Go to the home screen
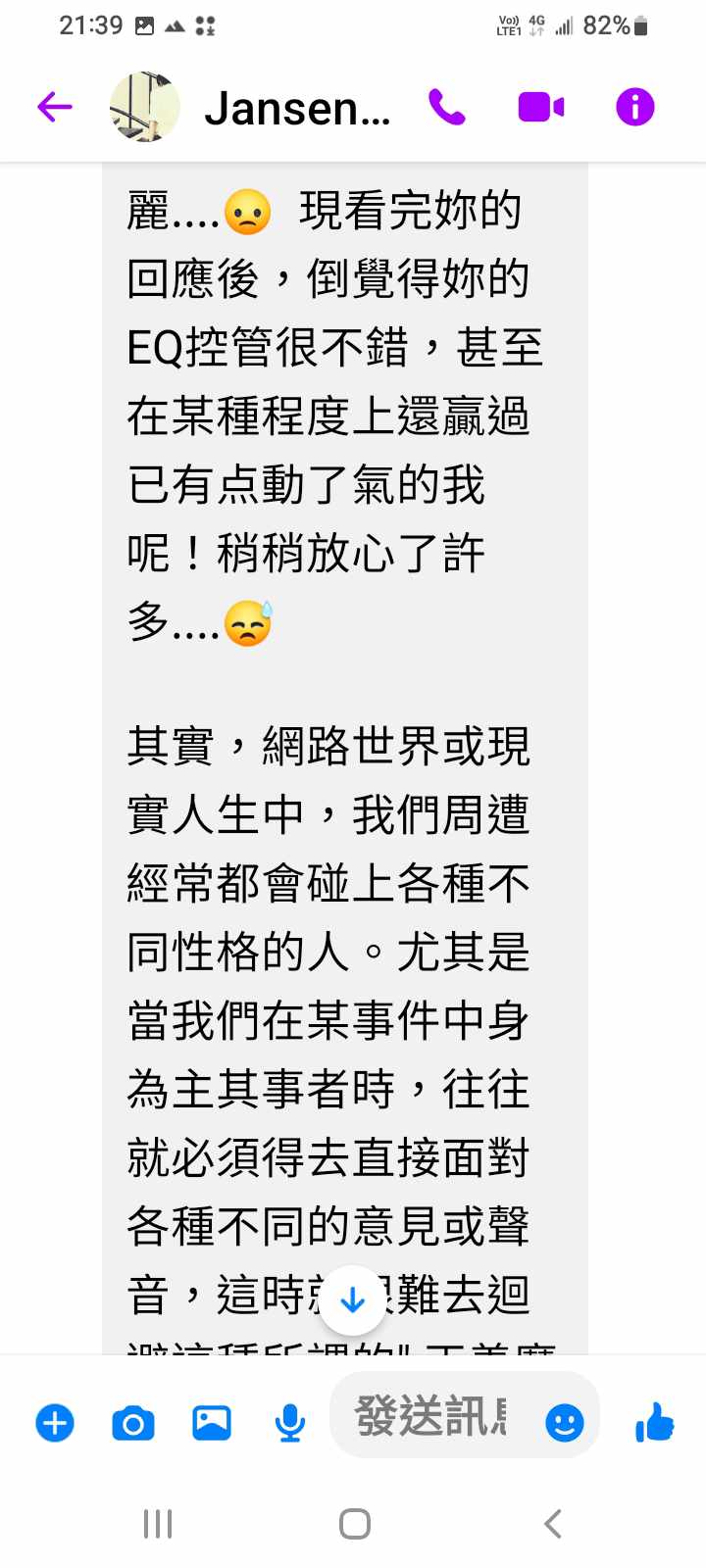706x1568 pixels. click(354, 1524)
